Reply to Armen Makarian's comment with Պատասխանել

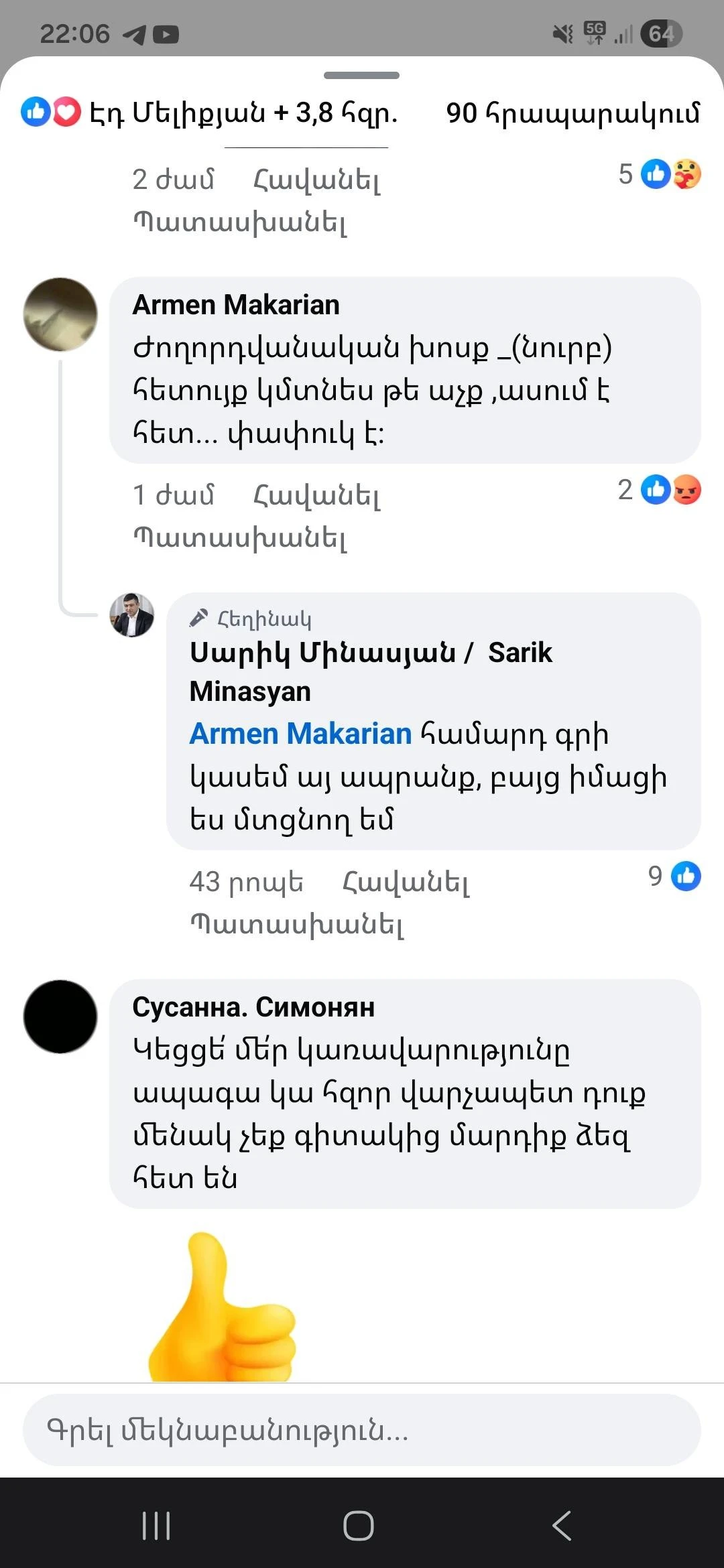pos(240,537)
